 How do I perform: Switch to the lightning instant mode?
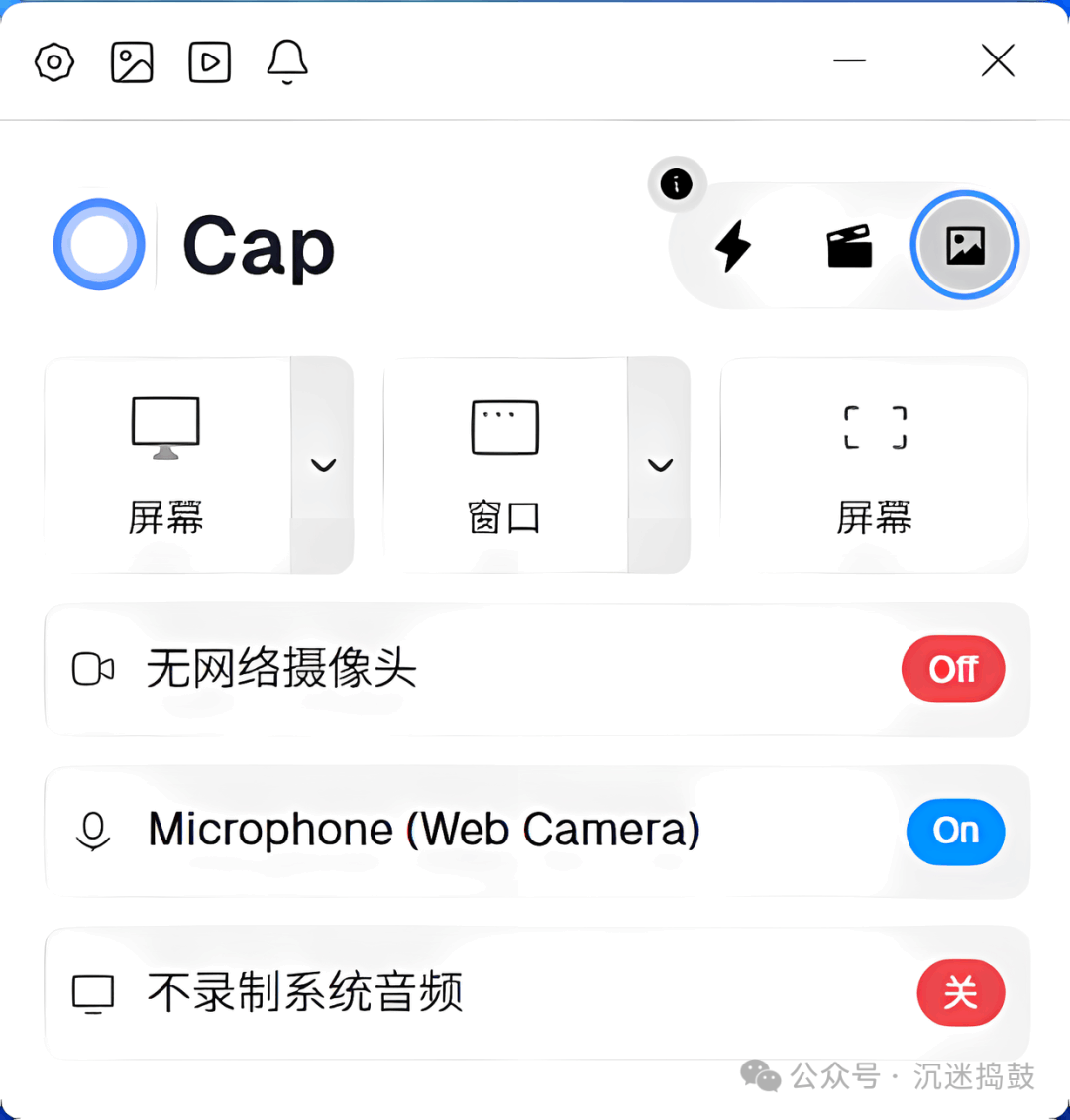pos(733,246)
